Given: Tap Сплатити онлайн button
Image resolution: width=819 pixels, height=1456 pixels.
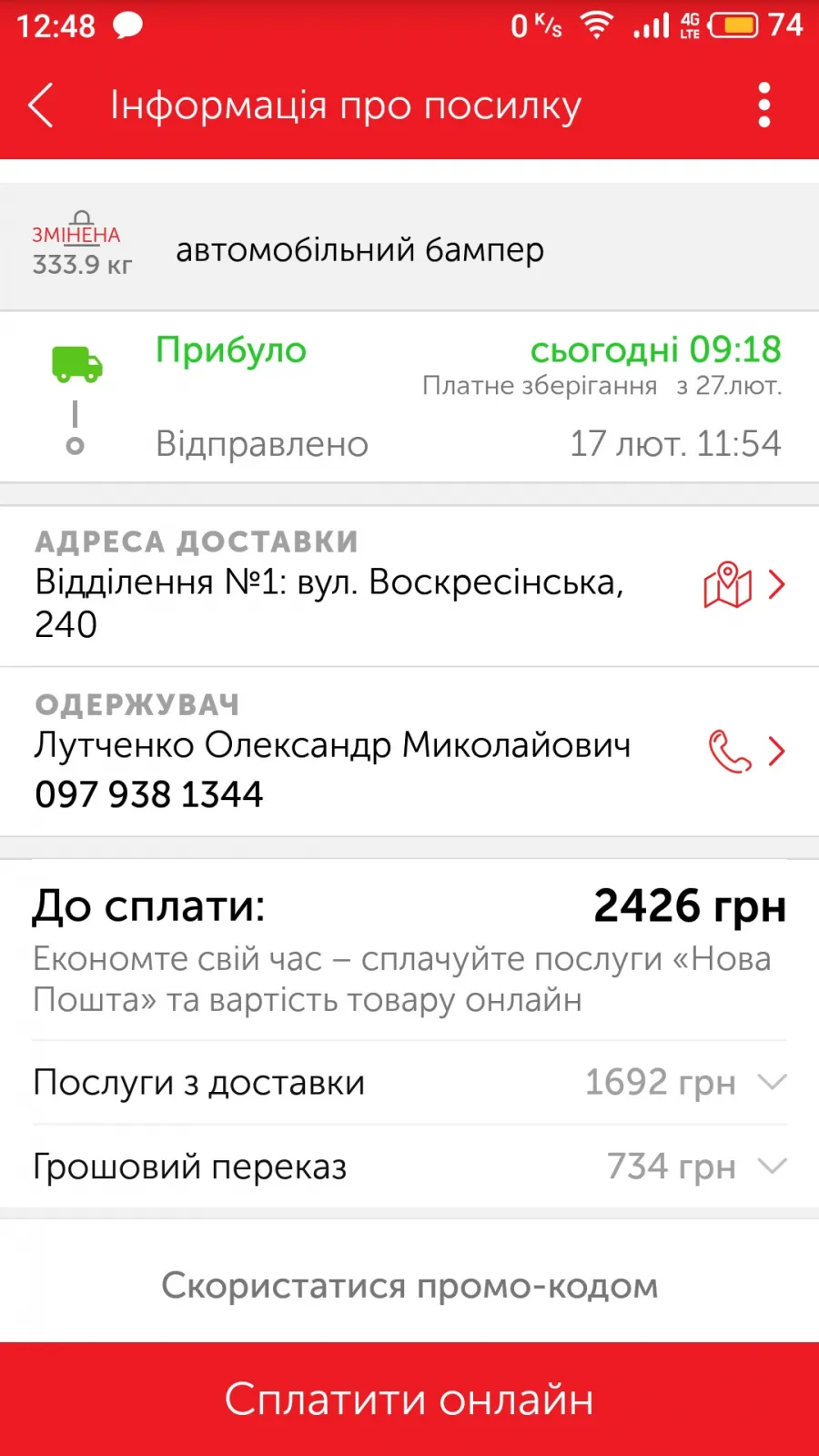Looking at the screenshot, I should [409, 1400].
